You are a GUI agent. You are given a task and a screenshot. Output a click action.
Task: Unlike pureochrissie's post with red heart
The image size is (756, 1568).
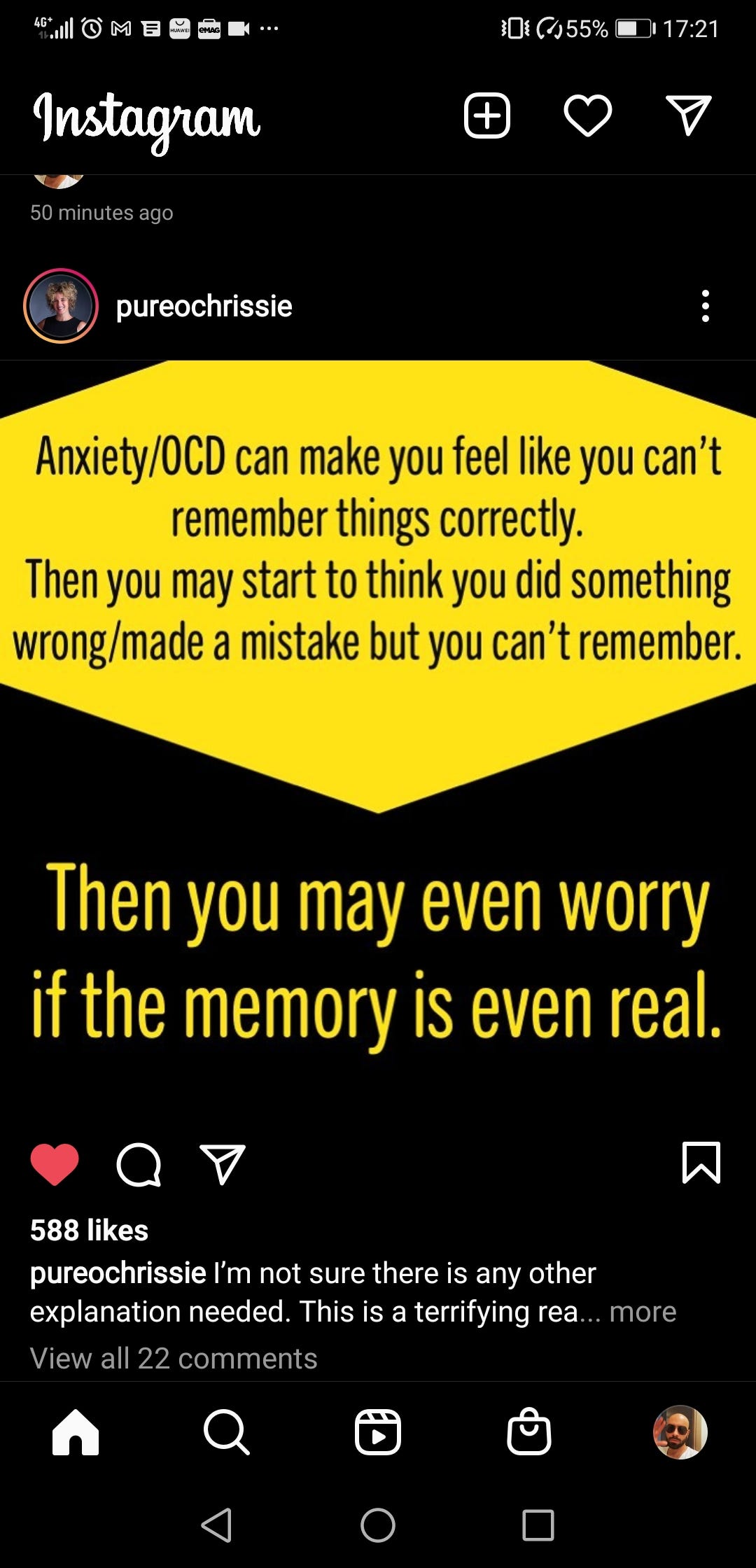(x=55, y=1164)
